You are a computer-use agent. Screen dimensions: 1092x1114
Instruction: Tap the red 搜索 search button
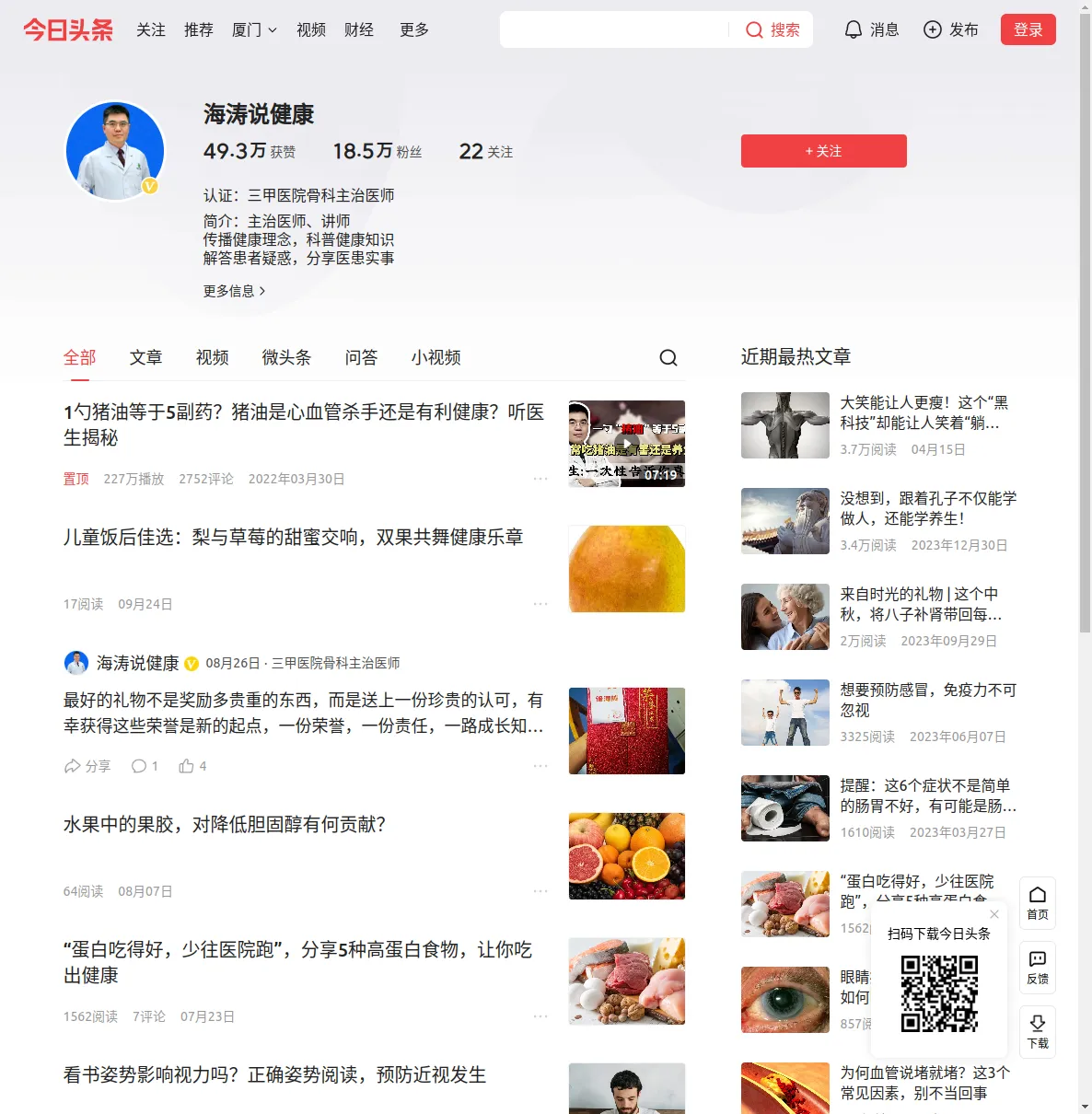[x=772, y=29]
